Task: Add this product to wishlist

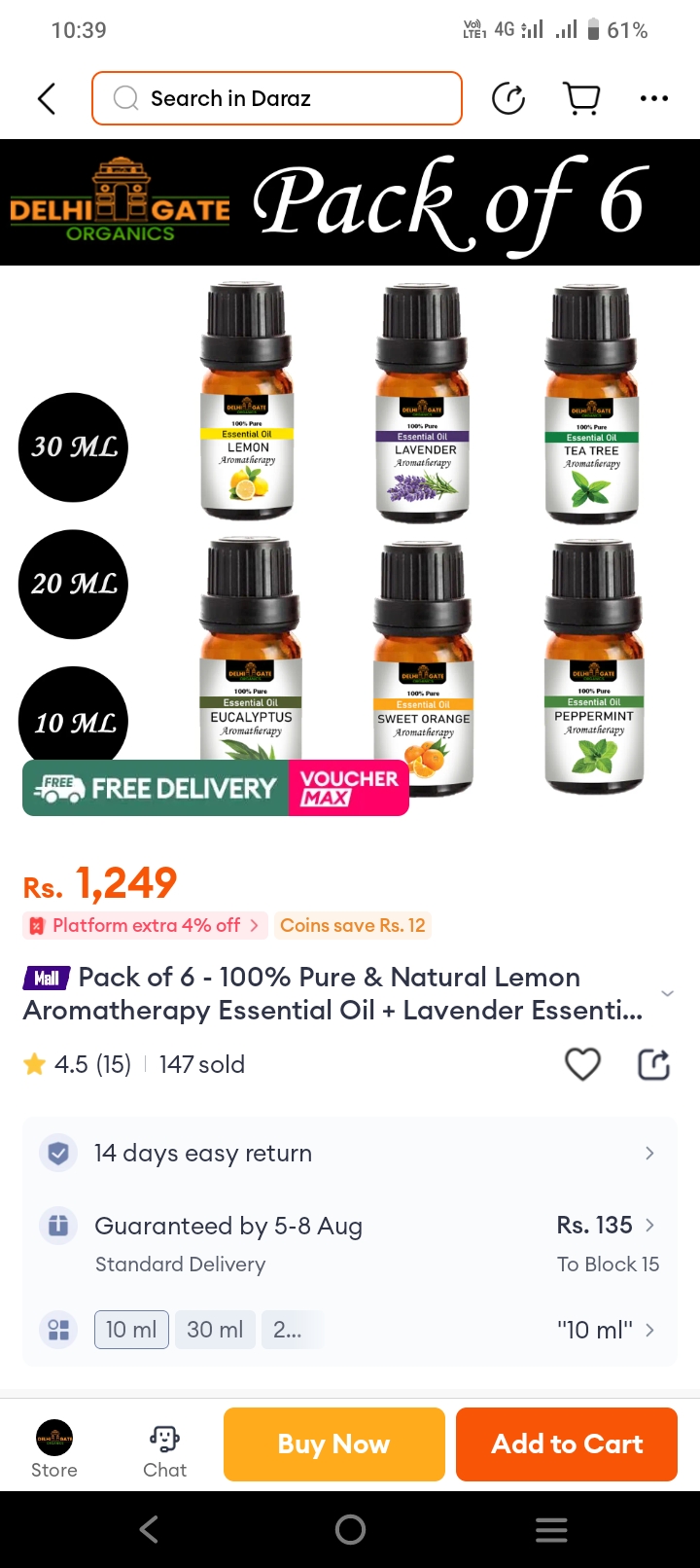Action: pyautogui.click(x=582, y=1064)
